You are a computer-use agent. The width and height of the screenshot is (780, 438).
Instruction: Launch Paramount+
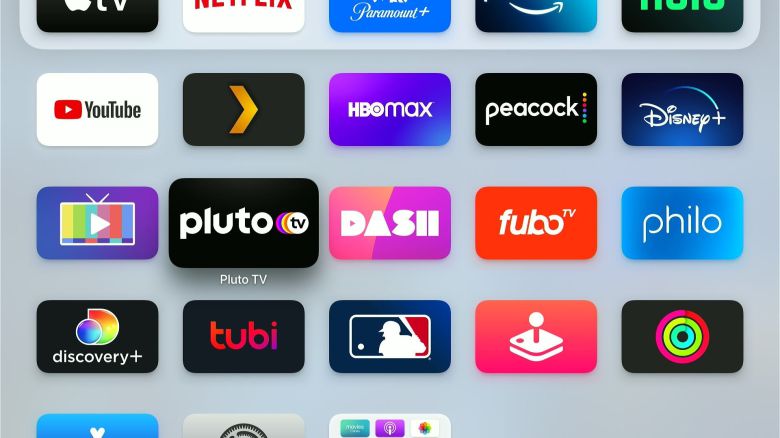click(390, 14)
